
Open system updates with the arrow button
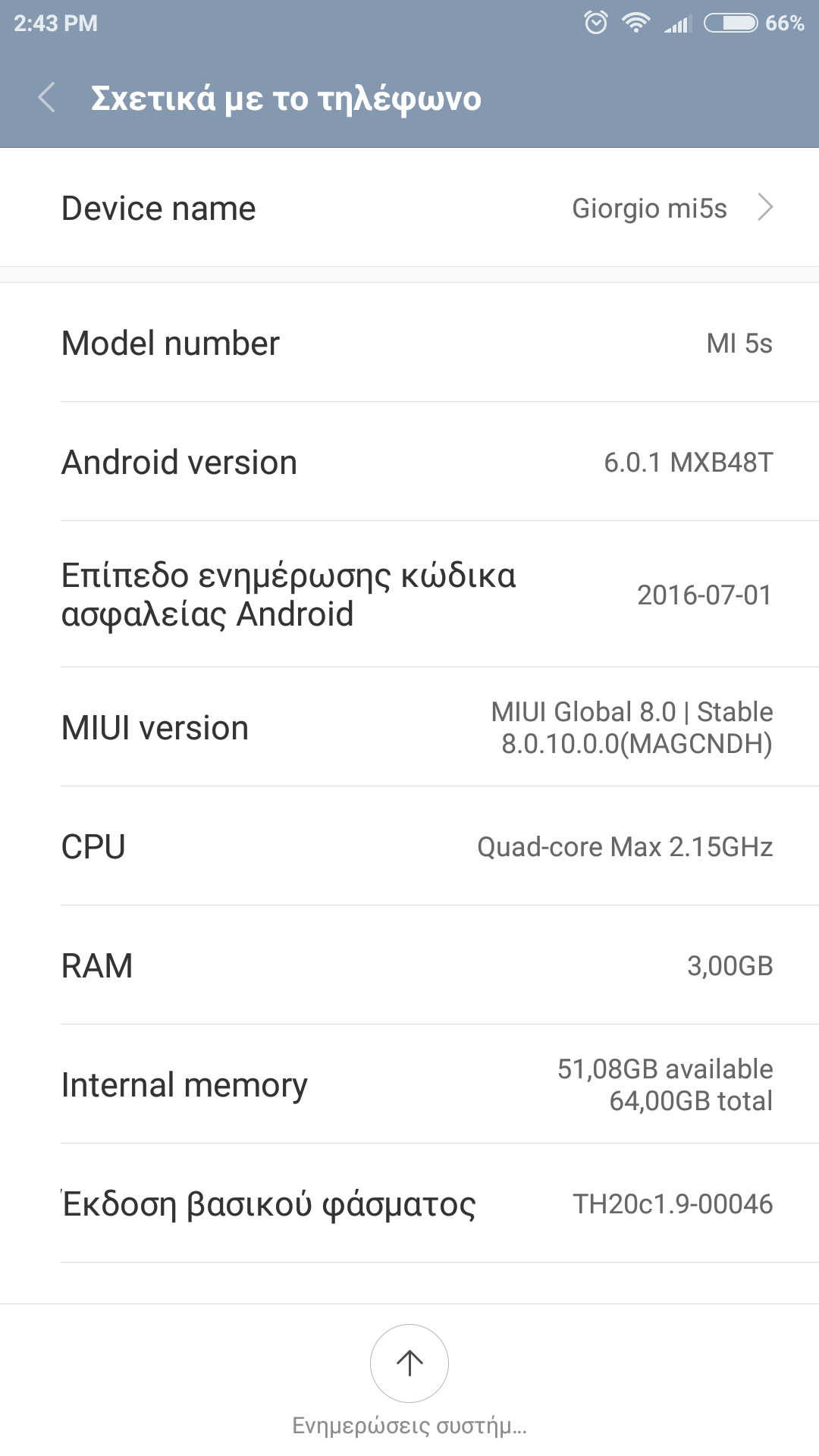click(x=409, y=1363)
